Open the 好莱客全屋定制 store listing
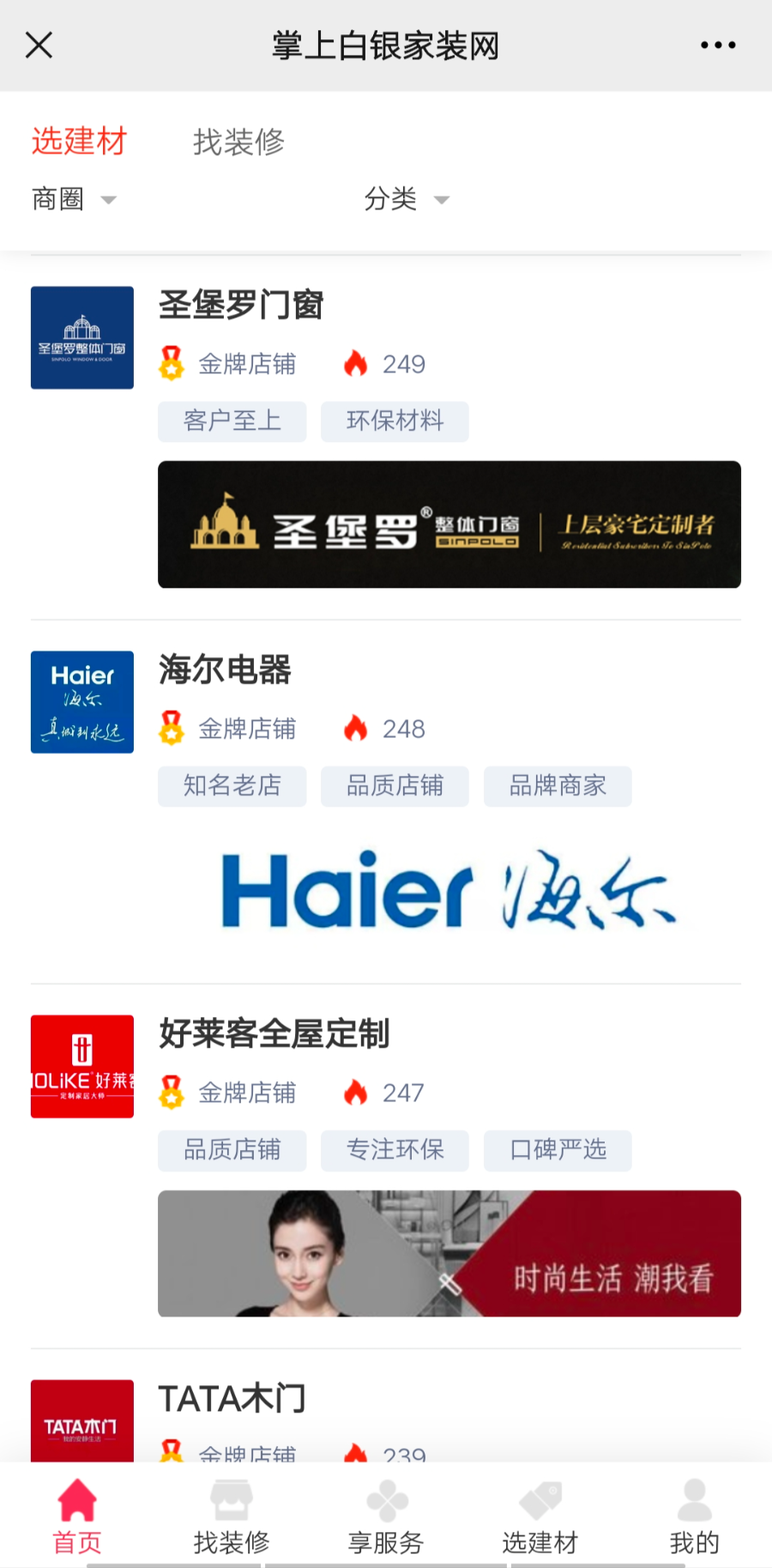The width and height of the screenshot is (772, 1568). click(x=274, y=1034)
